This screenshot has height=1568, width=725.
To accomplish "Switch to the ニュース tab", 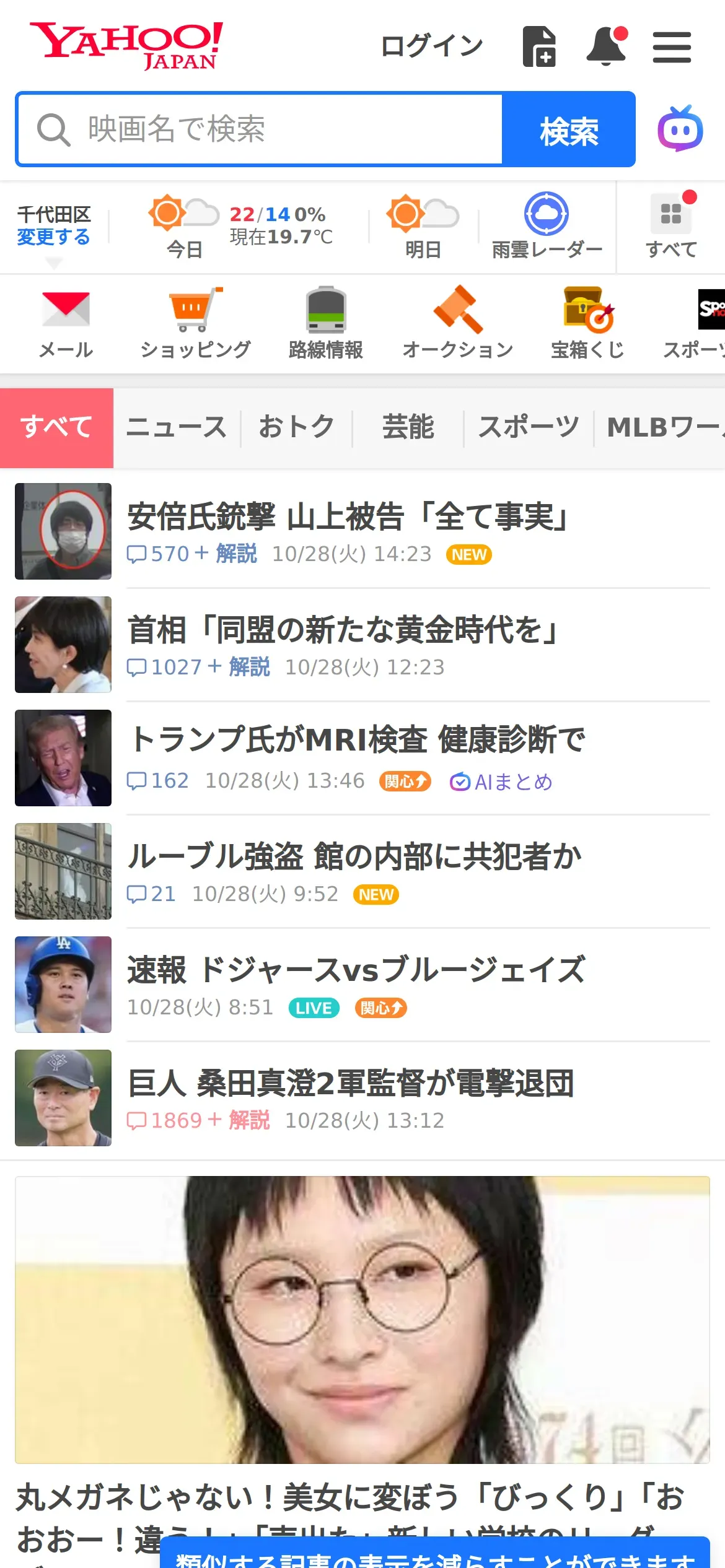I will [177, 427].
